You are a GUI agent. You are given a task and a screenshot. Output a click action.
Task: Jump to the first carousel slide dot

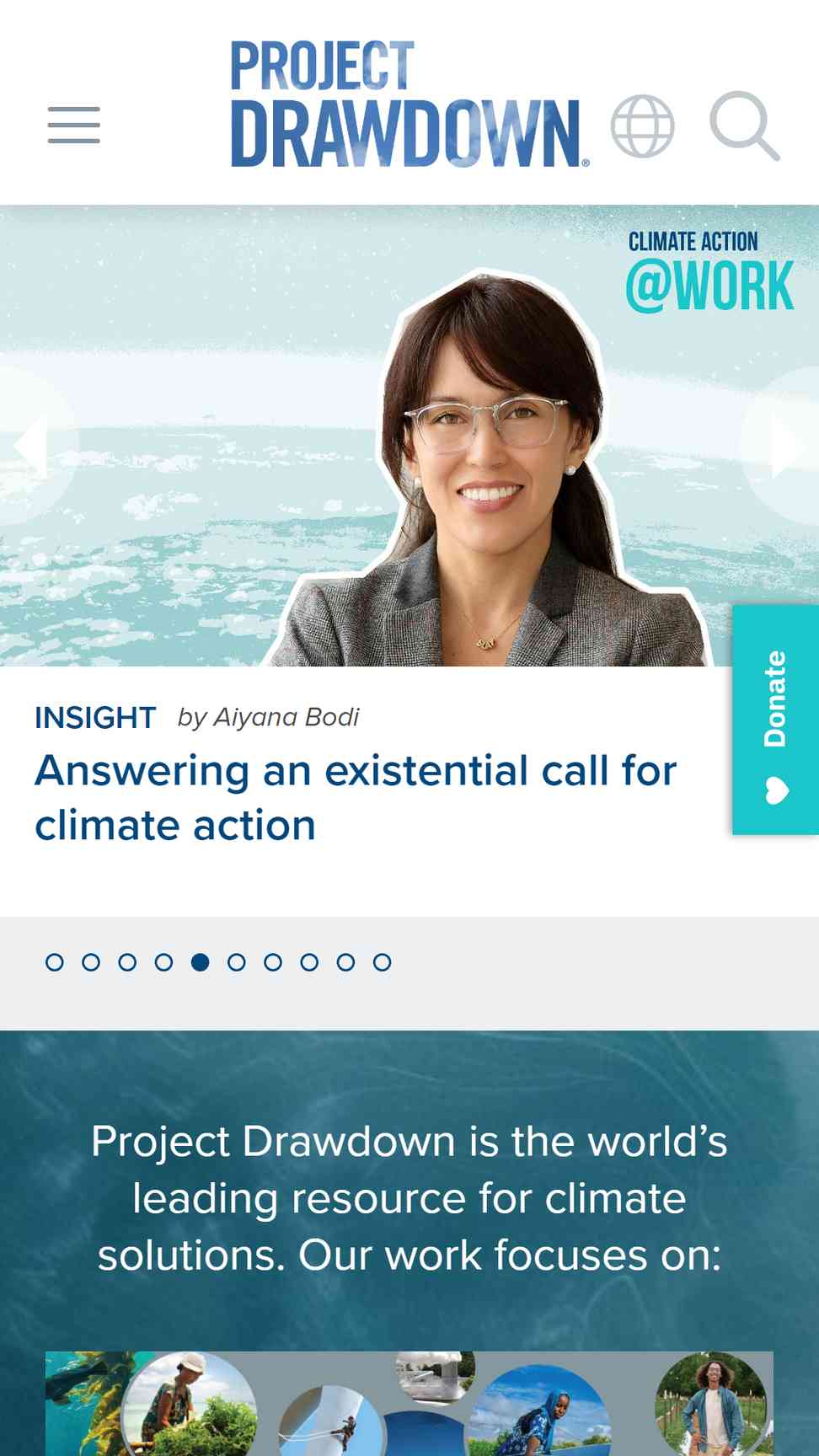55,962
